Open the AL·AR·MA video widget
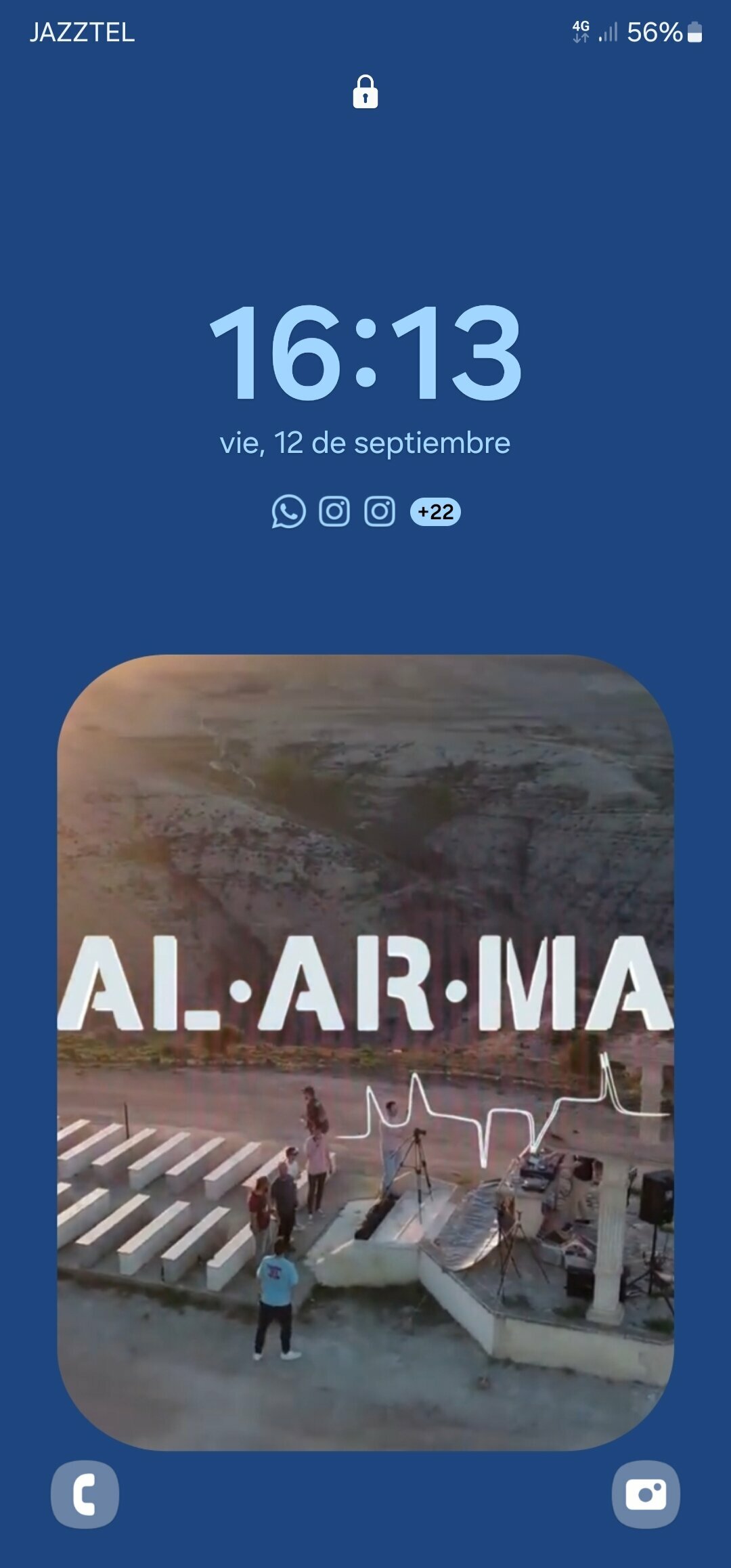Image resolution: width=731 pixels, height=1568 pixels. (365, 1052)
